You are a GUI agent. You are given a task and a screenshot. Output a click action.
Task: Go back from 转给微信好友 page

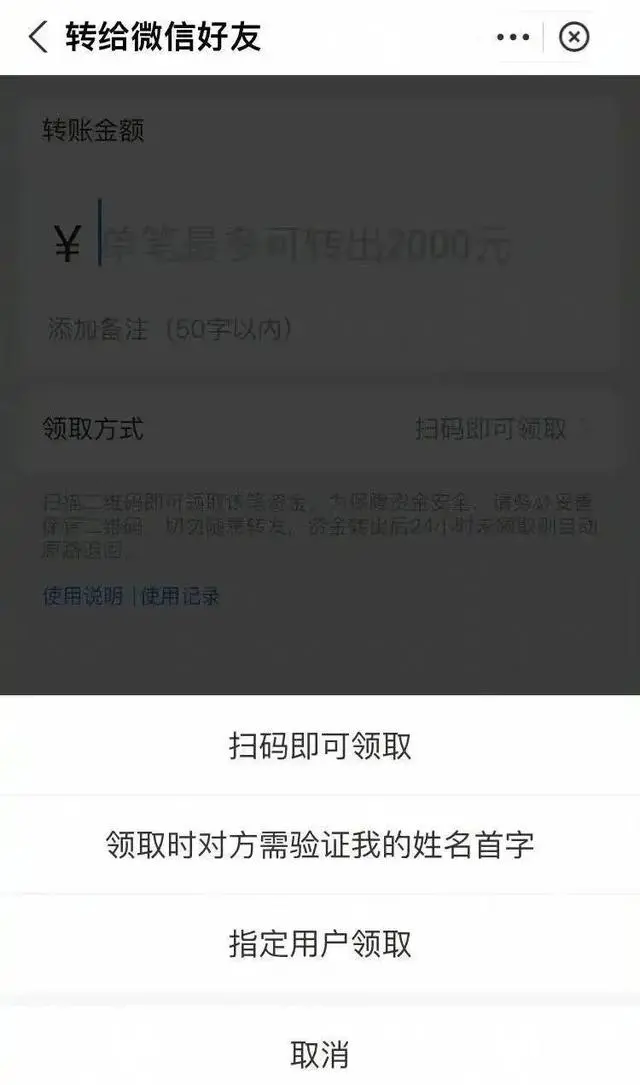38,37
